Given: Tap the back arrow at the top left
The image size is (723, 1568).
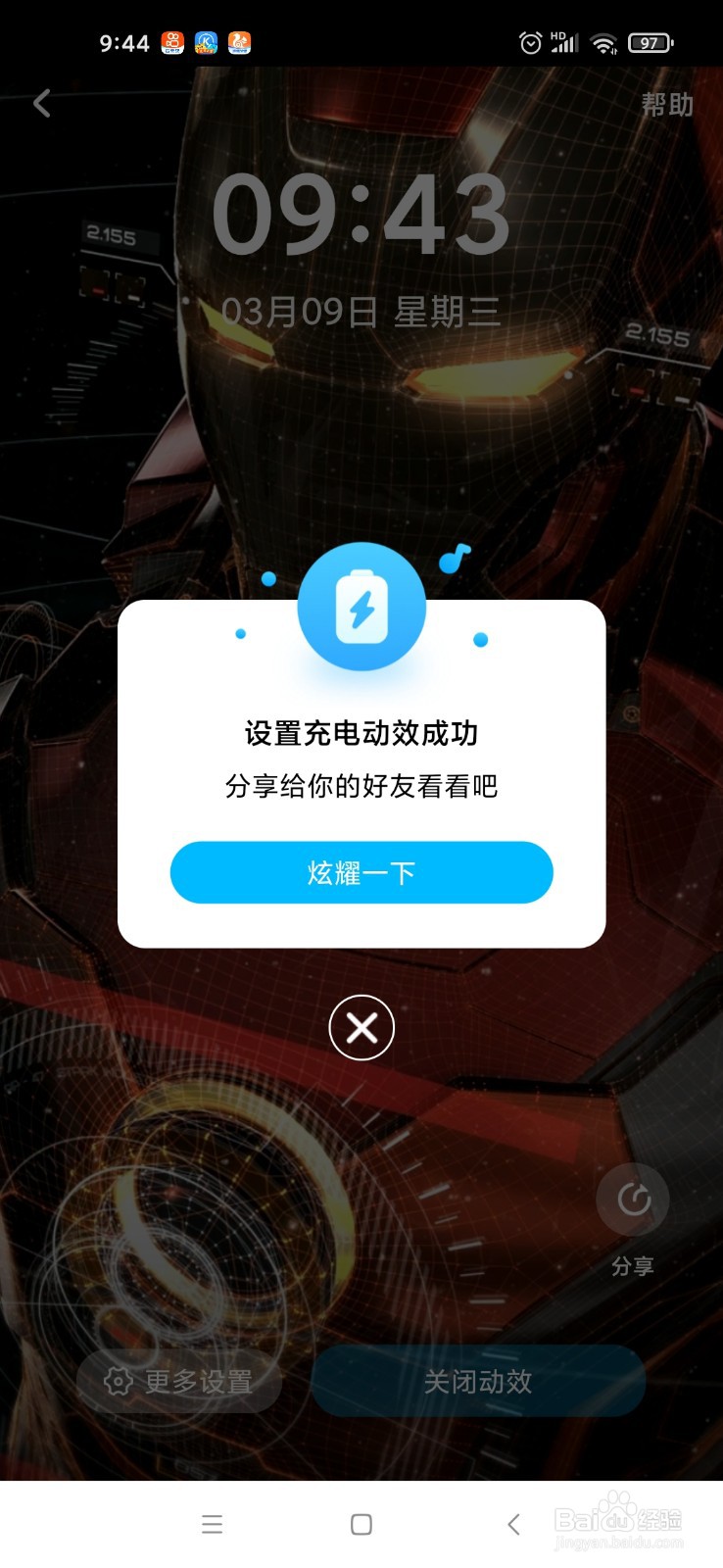Looking at the screenshot, I should pos(41,103).
